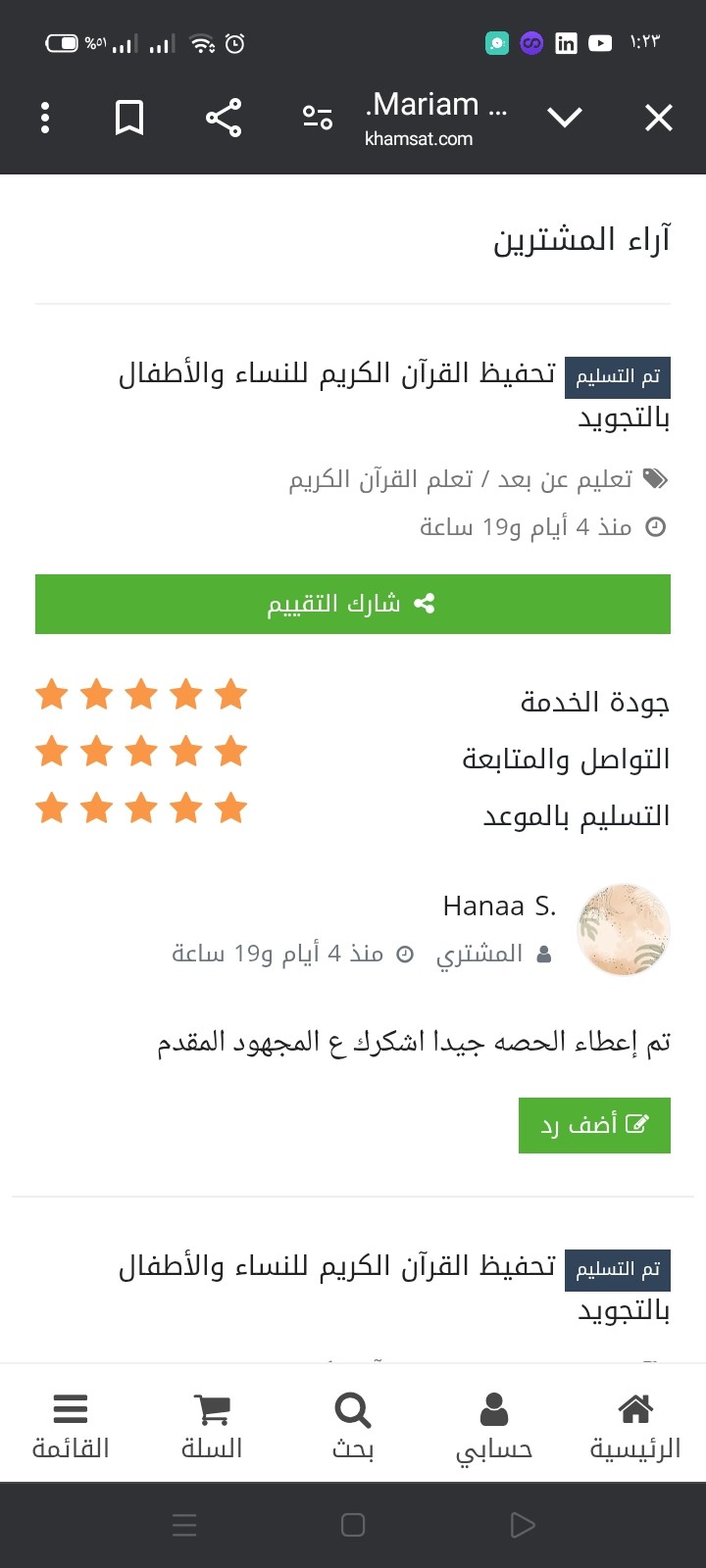This screenshot has height=1568, width=706.
Task: Open the browser site settings icon
Action: (318, 119)
